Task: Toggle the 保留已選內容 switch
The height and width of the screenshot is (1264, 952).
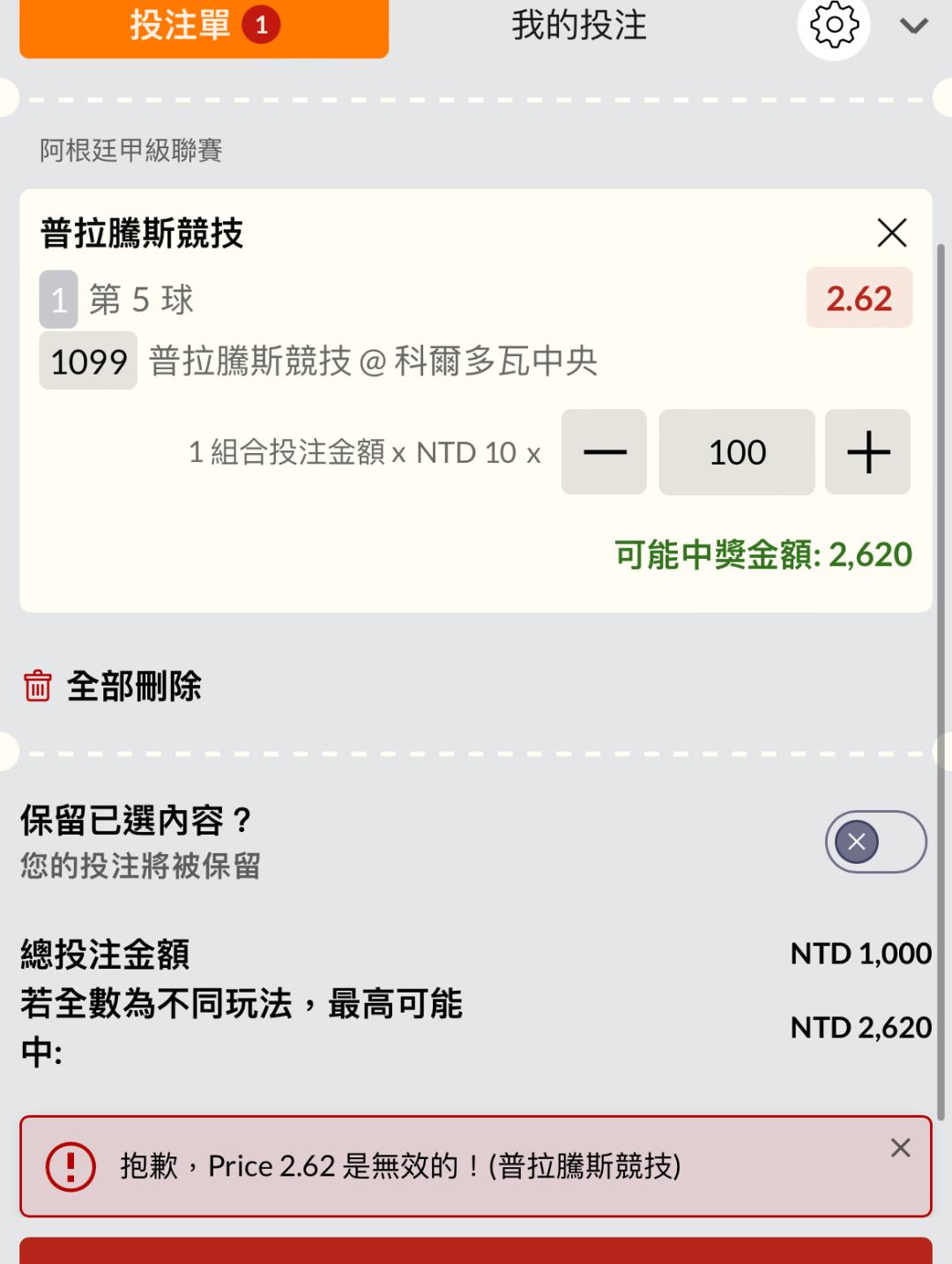Action: (875, 842)
